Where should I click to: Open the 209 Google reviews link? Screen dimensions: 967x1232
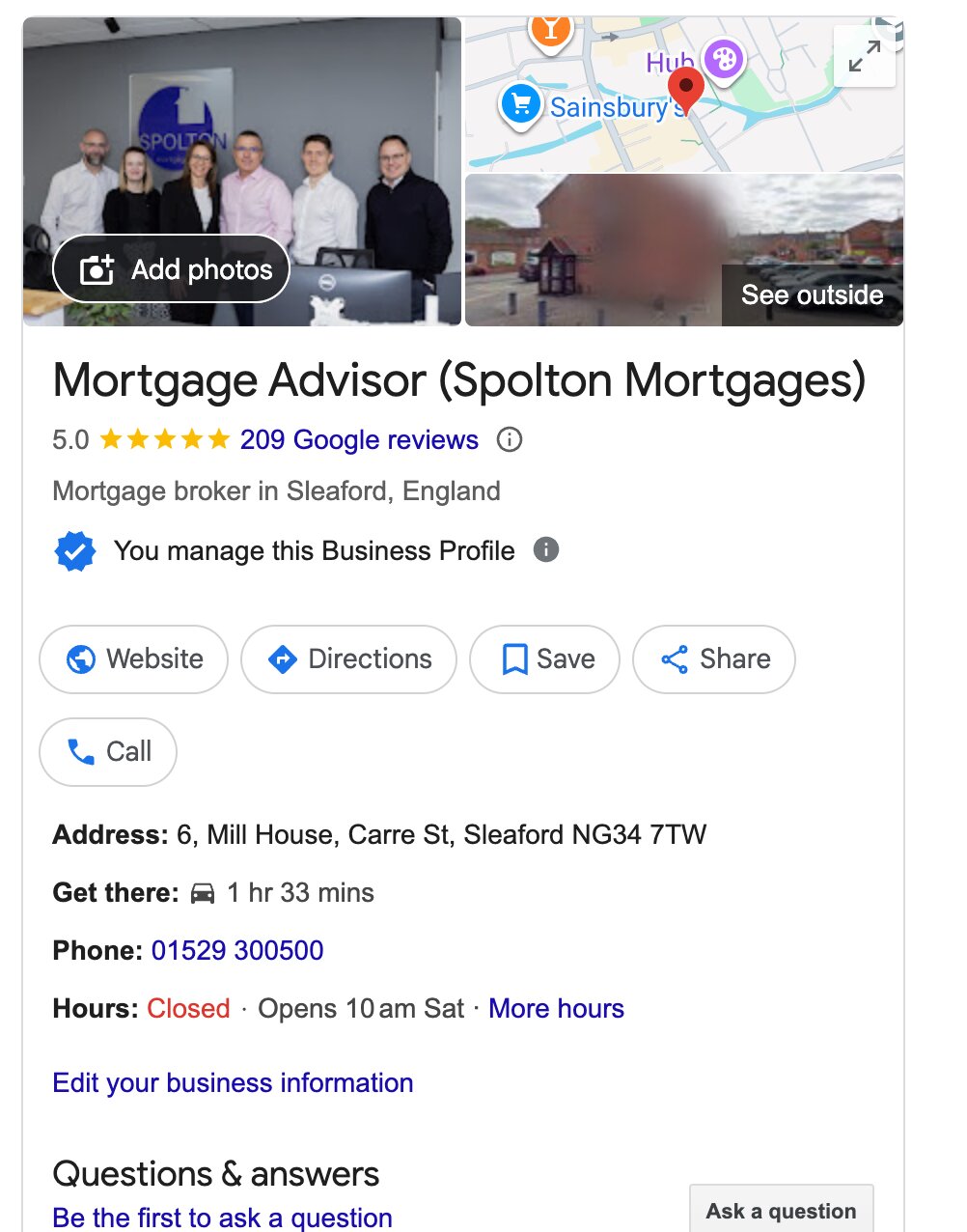pyautogui.click(x=359, y=440)
